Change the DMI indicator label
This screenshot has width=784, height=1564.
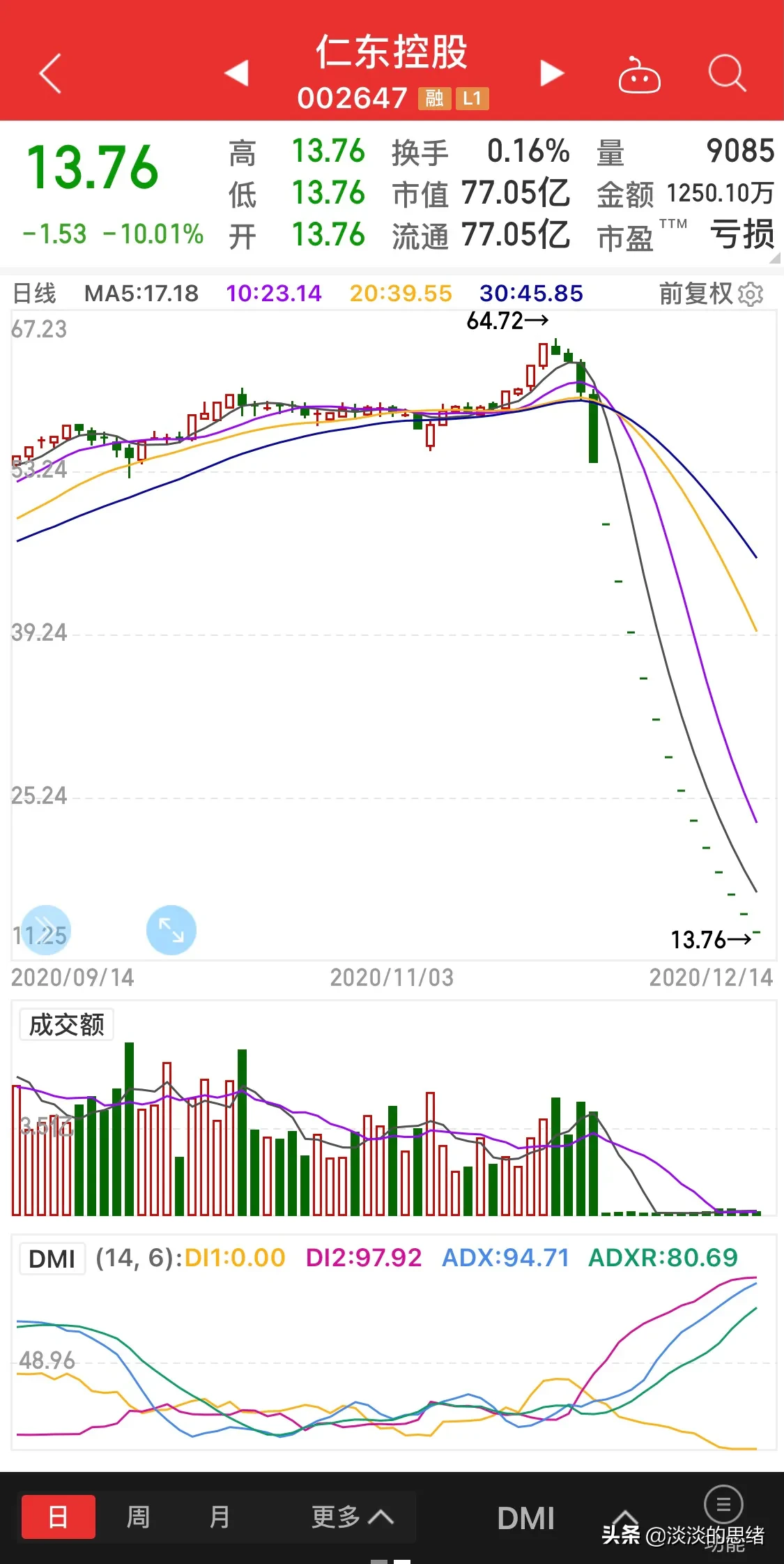(52, 1259)
